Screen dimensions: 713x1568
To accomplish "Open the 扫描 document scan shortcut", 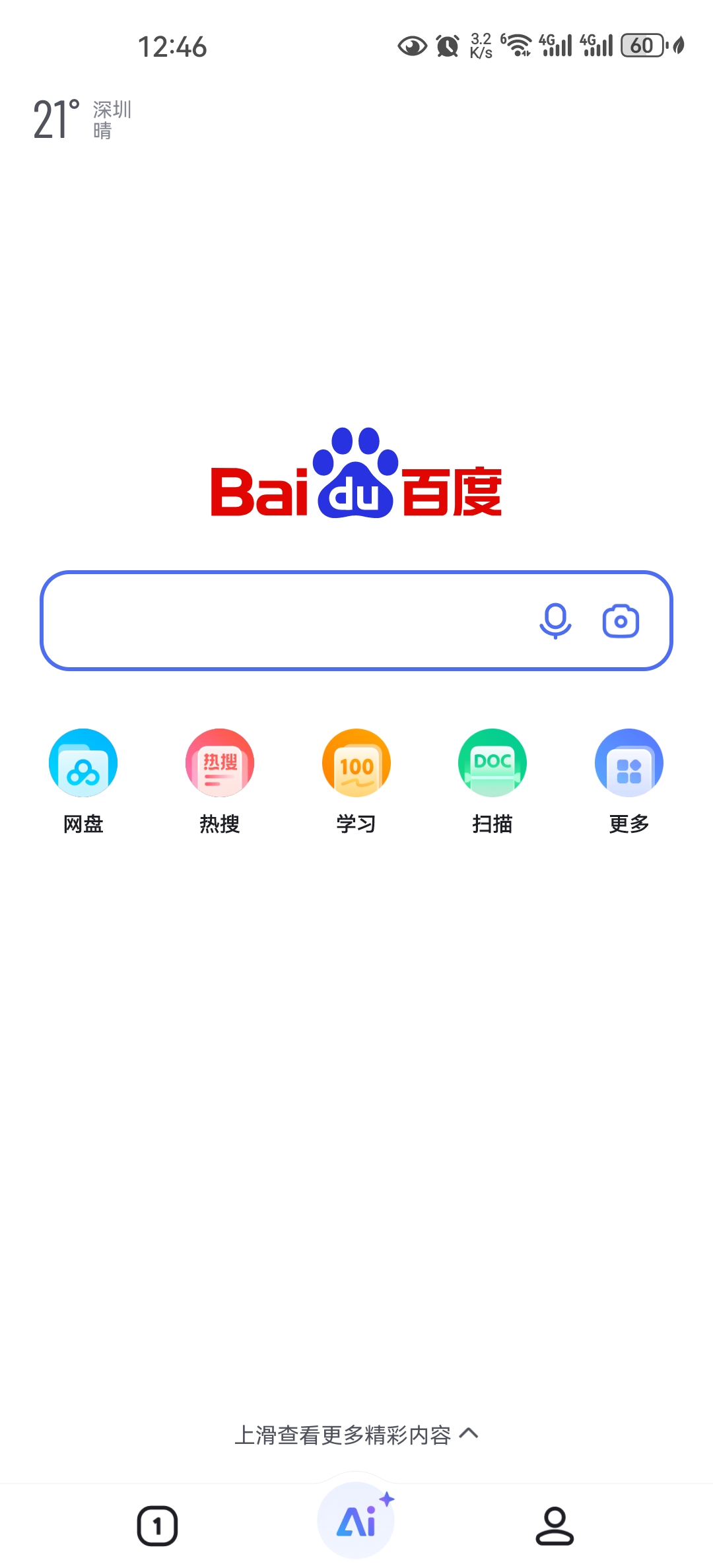I will pos(492,764).
